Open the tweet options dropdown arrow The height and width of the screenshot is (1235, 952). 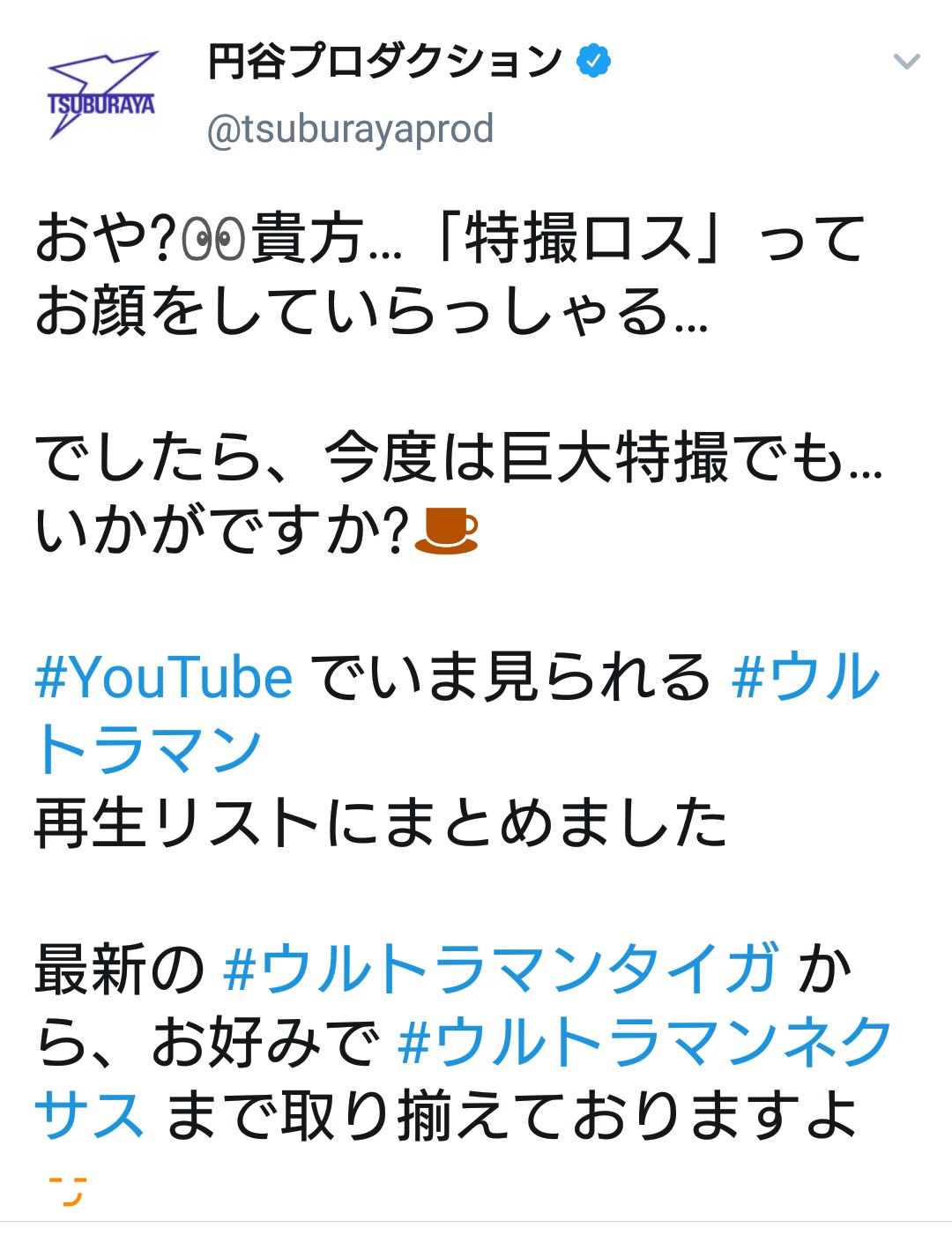click(906, 62)
